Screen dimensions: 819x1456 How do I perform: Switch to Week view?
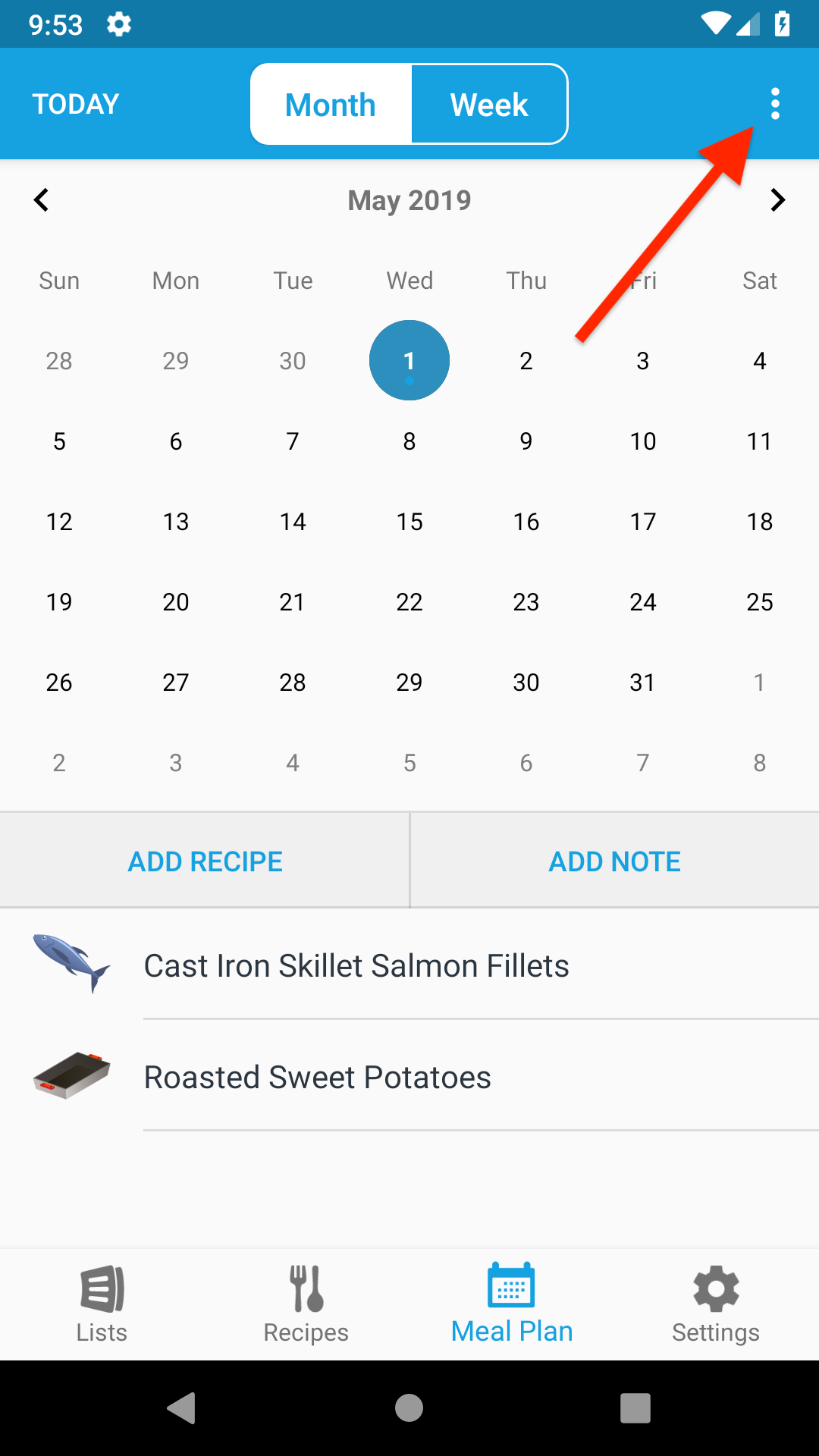pyautogui.click(x=489, y=105)
